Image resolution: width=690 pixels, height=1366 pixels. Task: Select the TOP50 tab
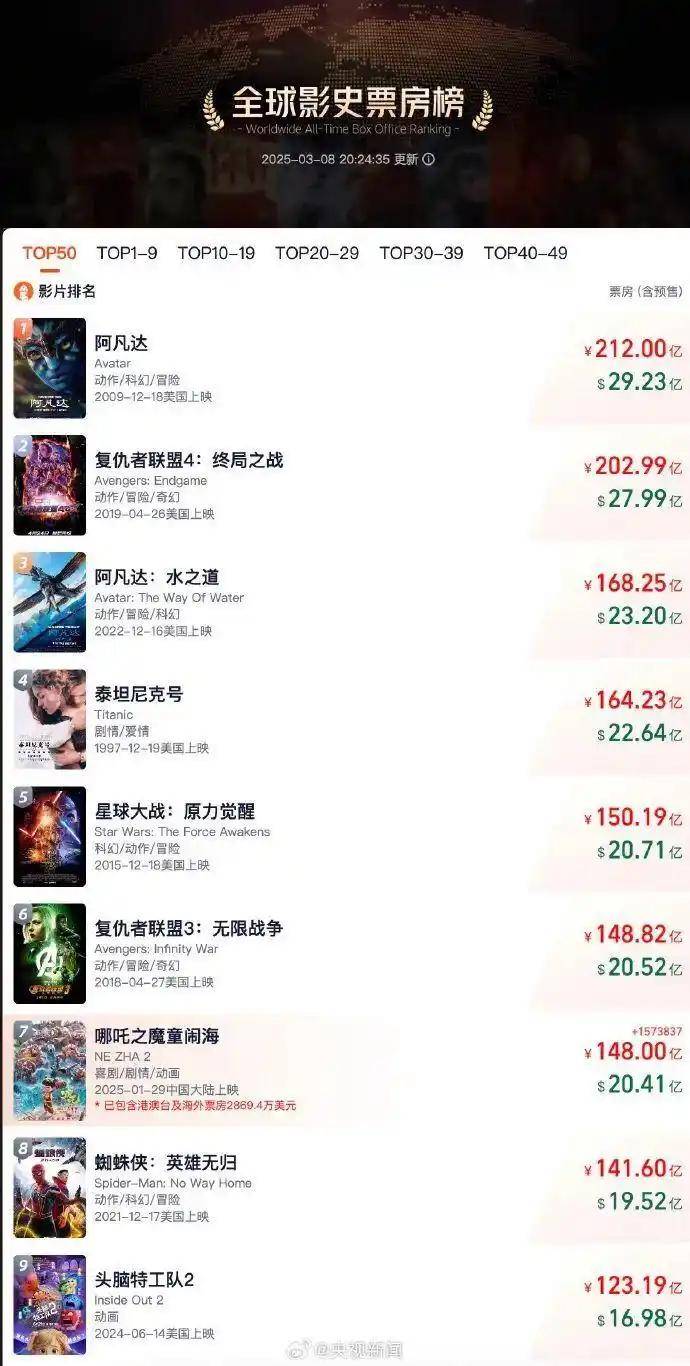(x=49, y=253)
